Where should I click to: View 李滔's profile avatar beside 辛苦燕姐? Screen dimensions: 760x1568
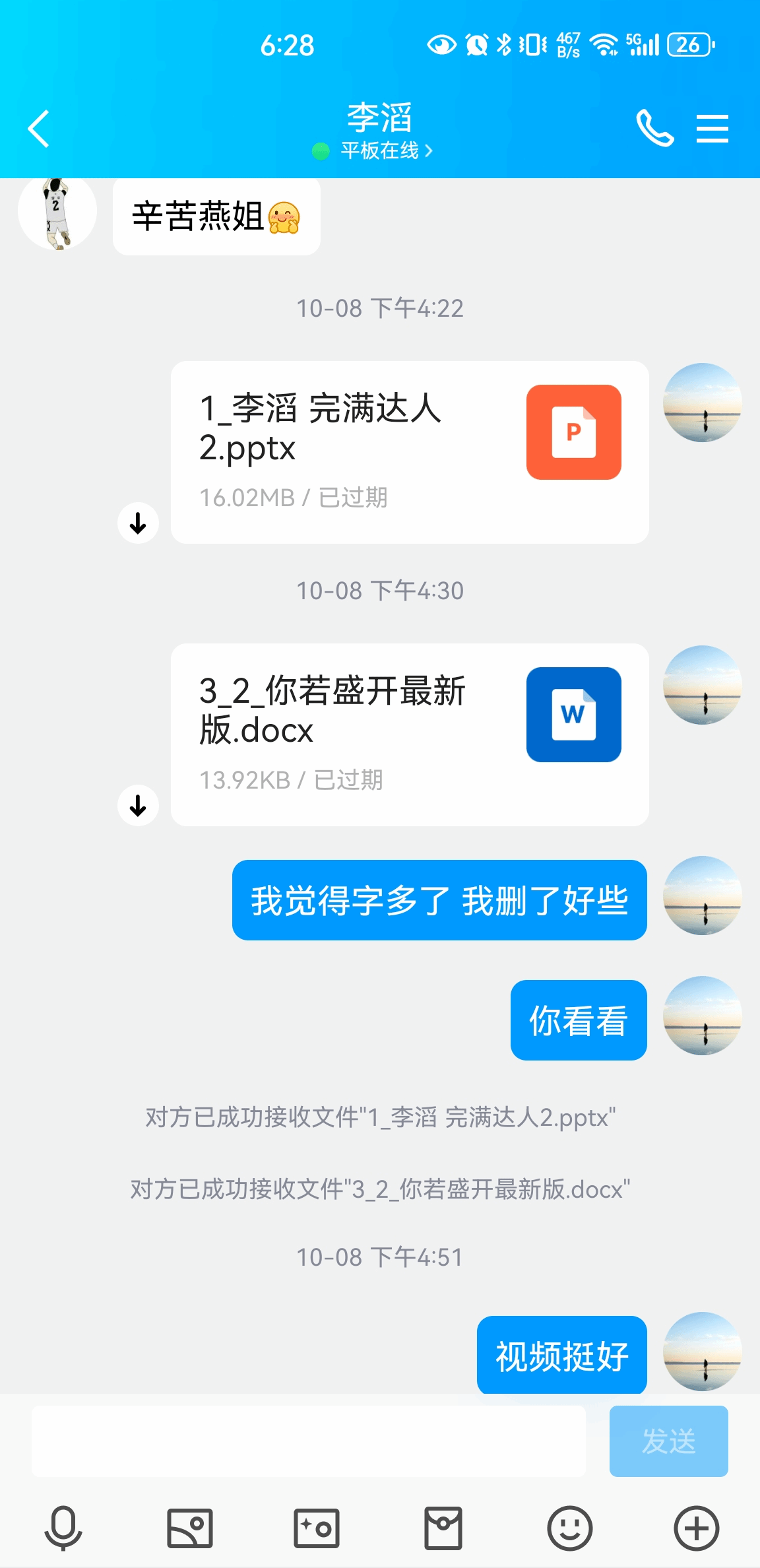57,212
